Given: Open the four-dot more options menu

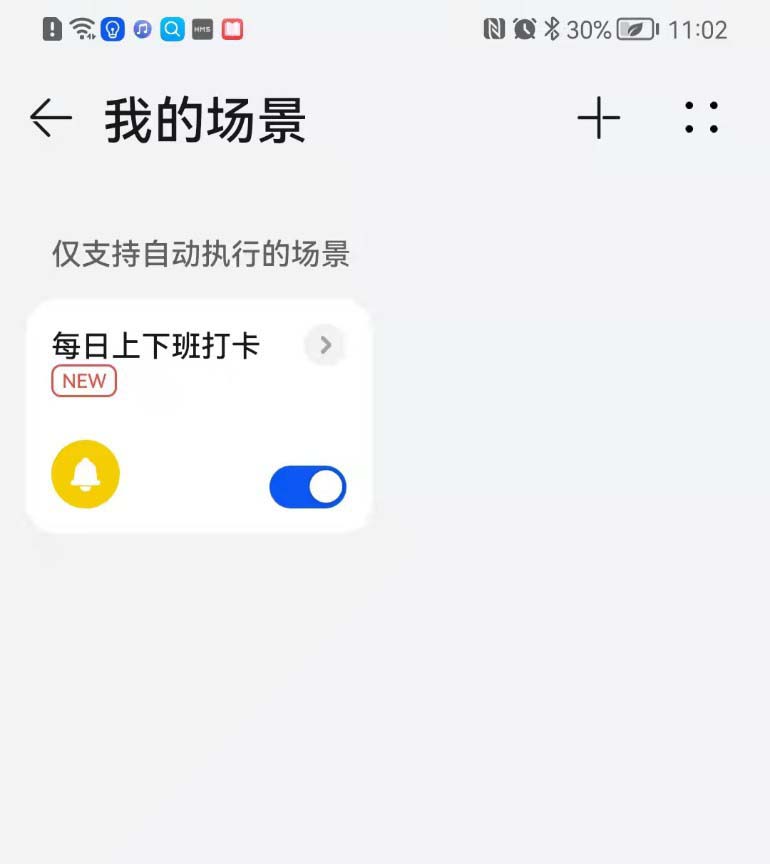Looking at the screenshot, I should [x=702, y=118].
